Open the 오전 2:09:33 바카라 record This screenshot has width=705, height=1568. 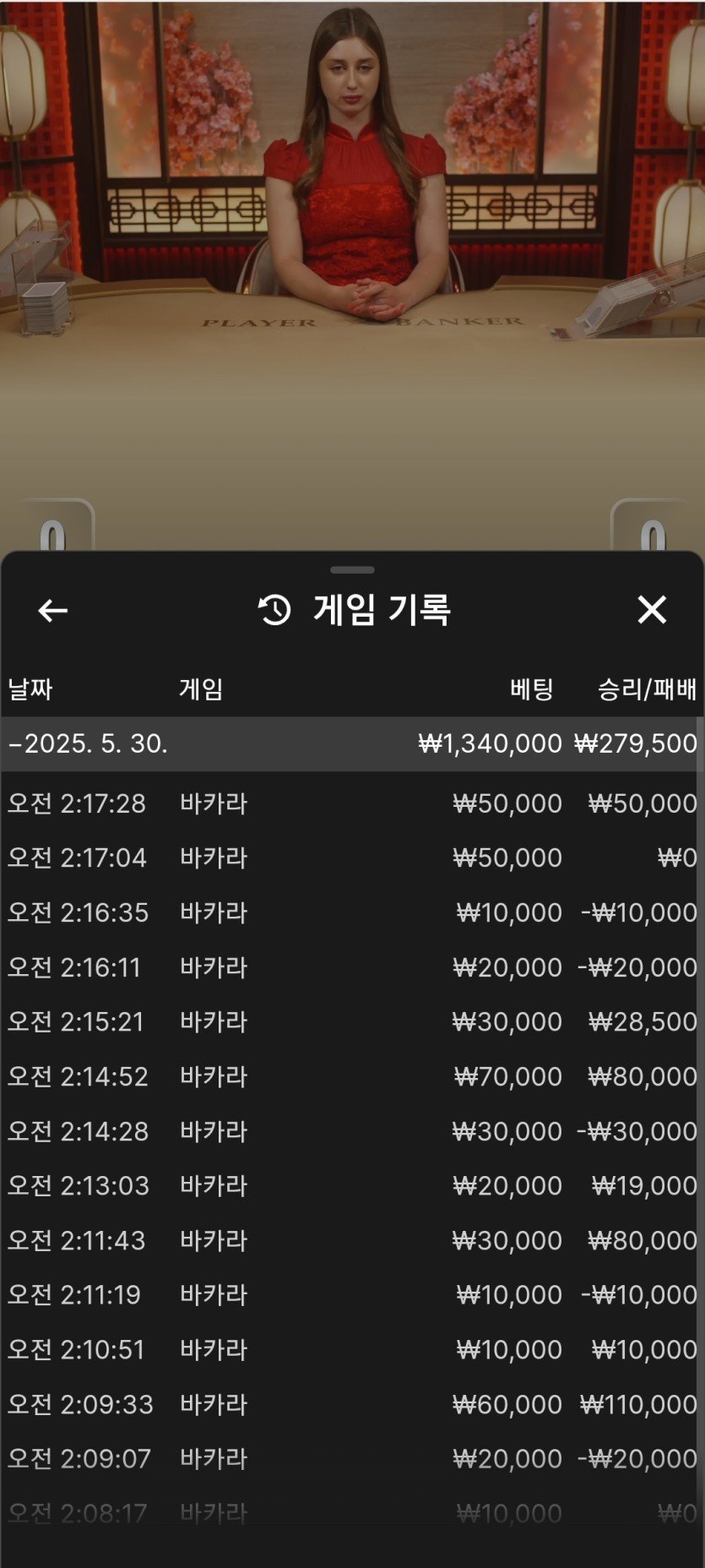[x=351, y=1404]
